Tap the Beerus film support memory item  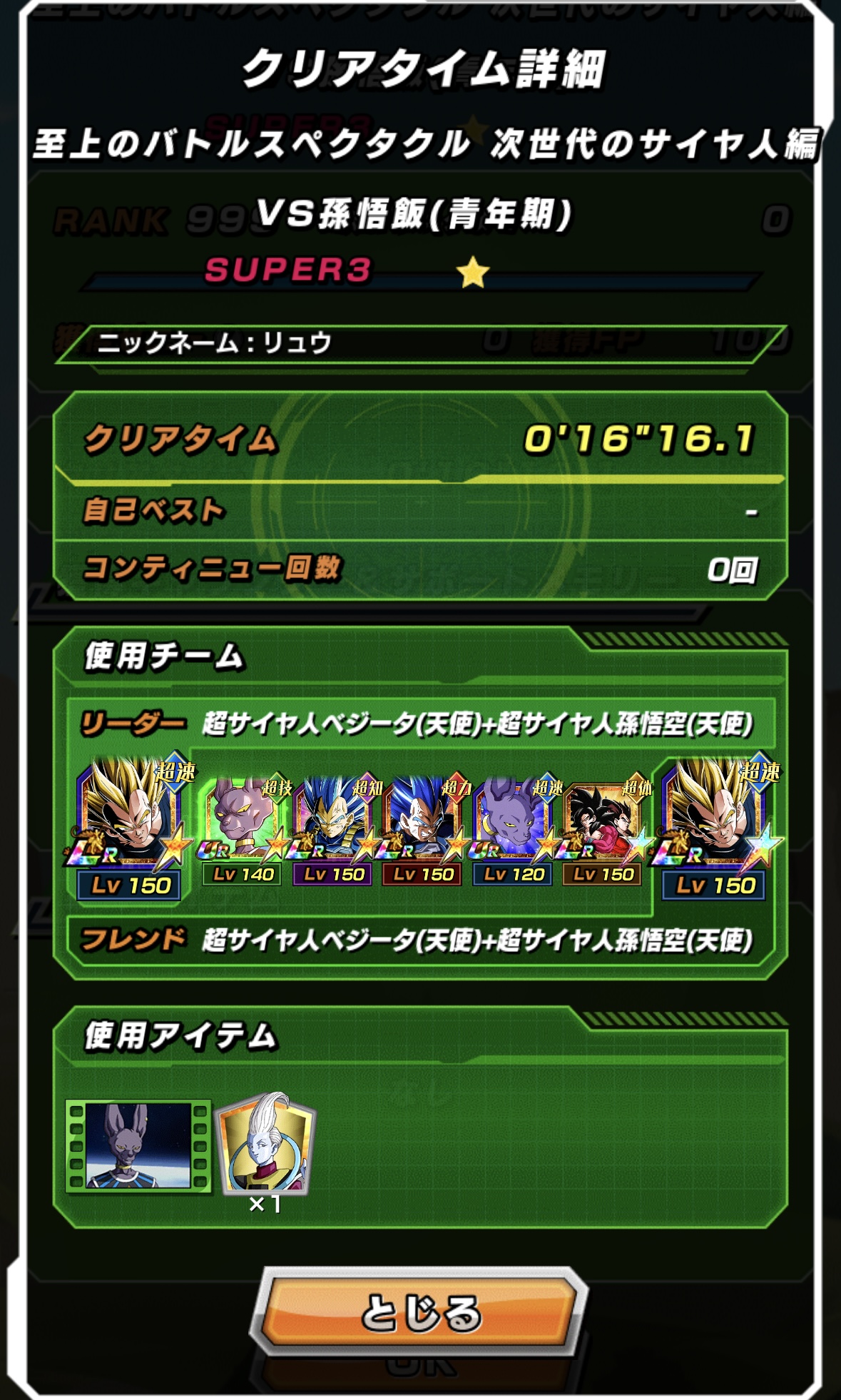(138, 1145)
